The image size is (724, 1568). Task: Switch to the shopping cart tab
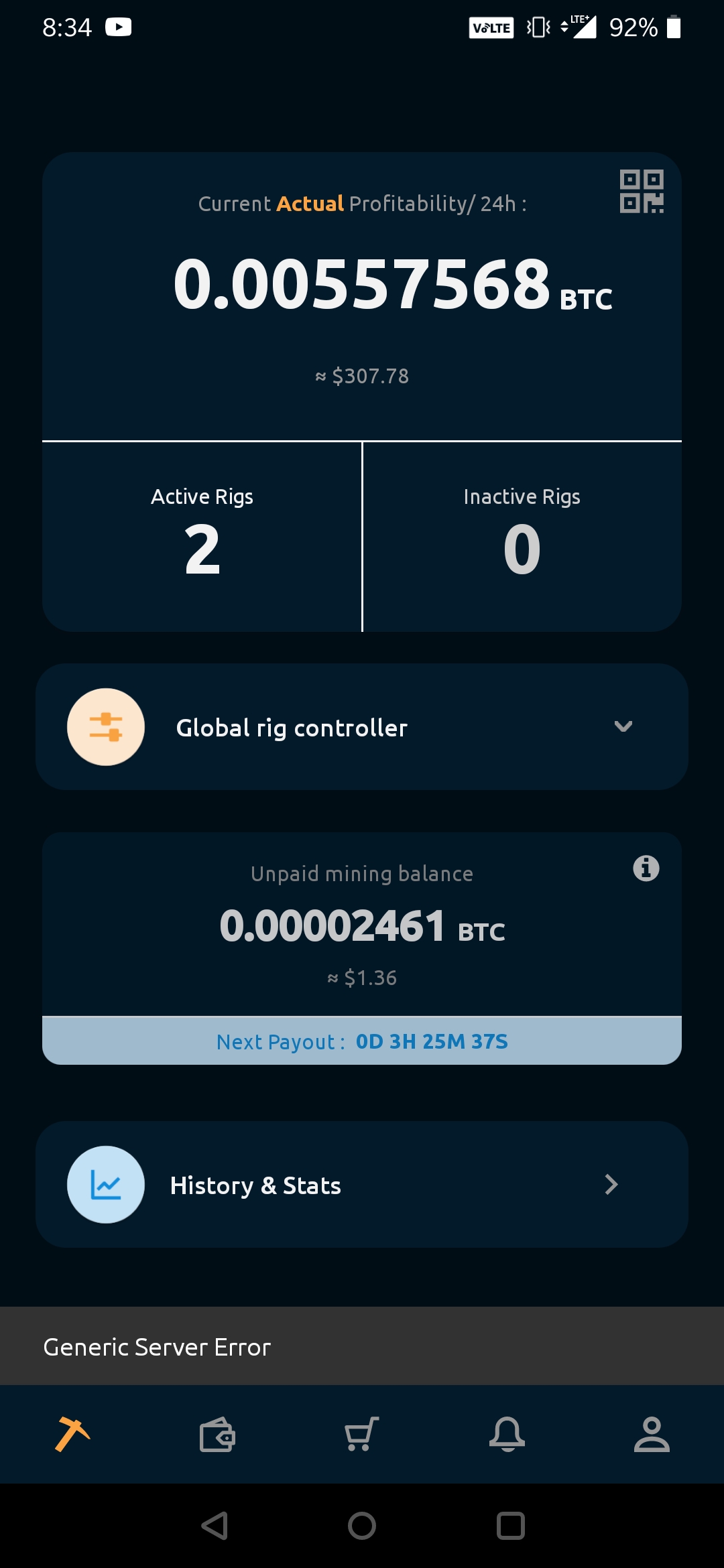click(x=362, y=1435)
